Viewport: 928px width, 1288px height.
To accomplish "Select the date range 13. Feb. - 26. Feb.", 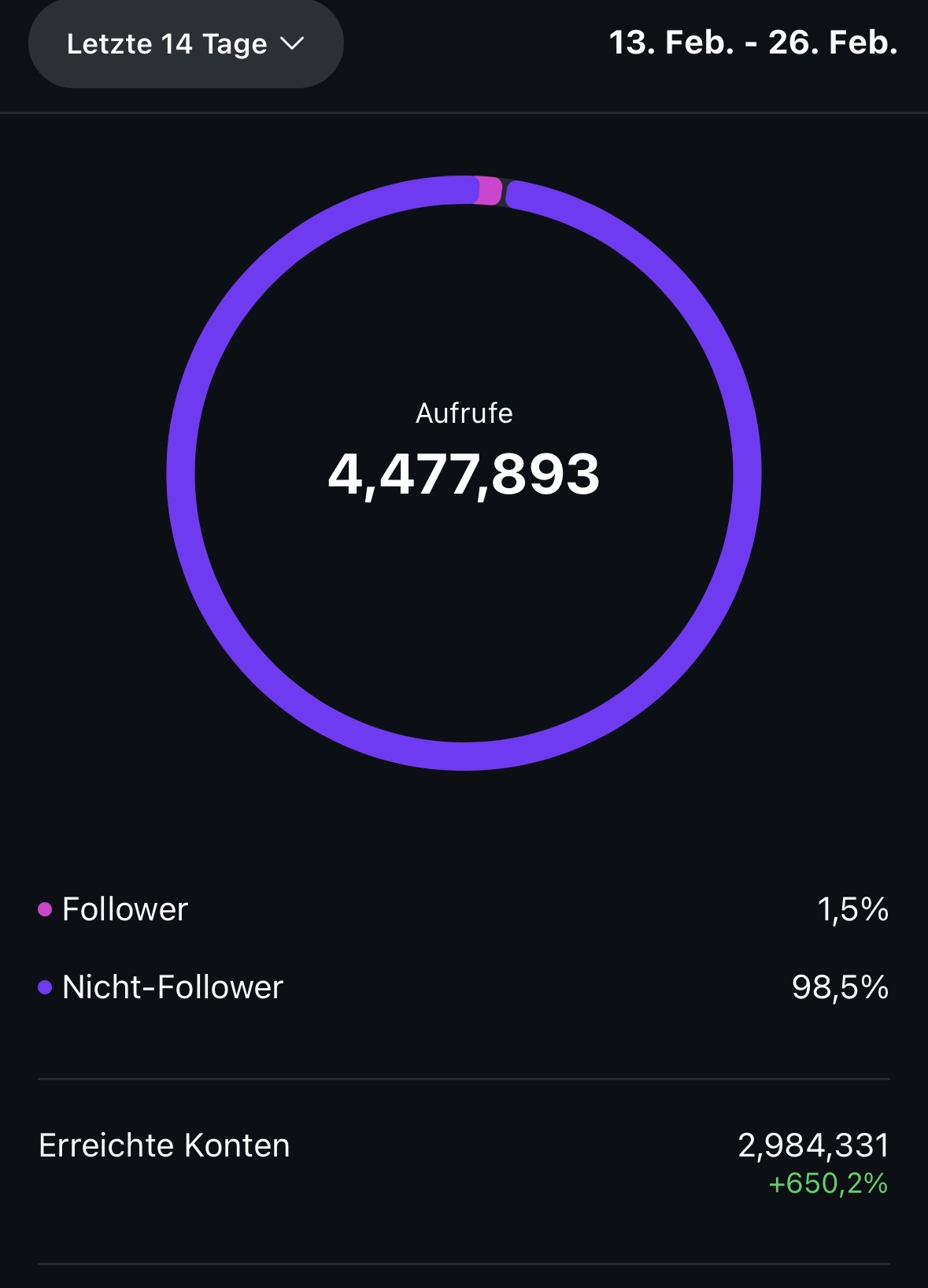I will point(752,43).
